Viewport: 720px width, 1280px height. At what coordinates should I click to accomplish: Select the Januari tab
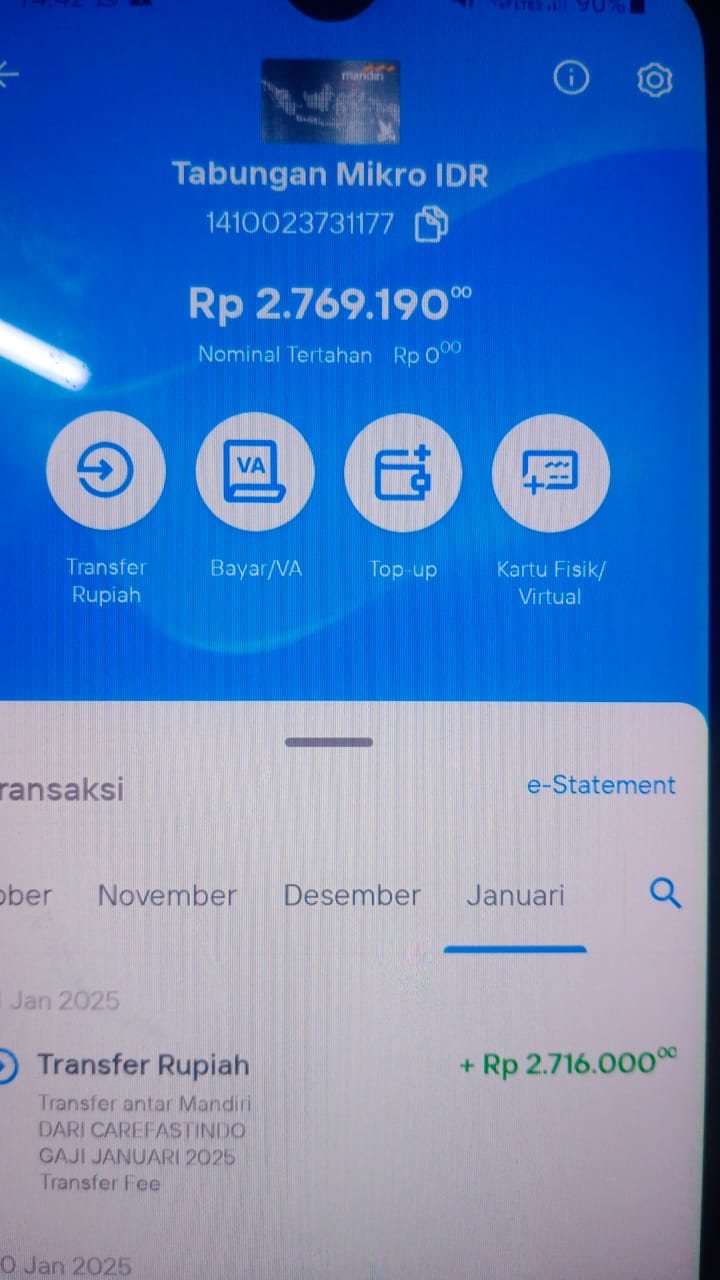(x=515, y=895)
